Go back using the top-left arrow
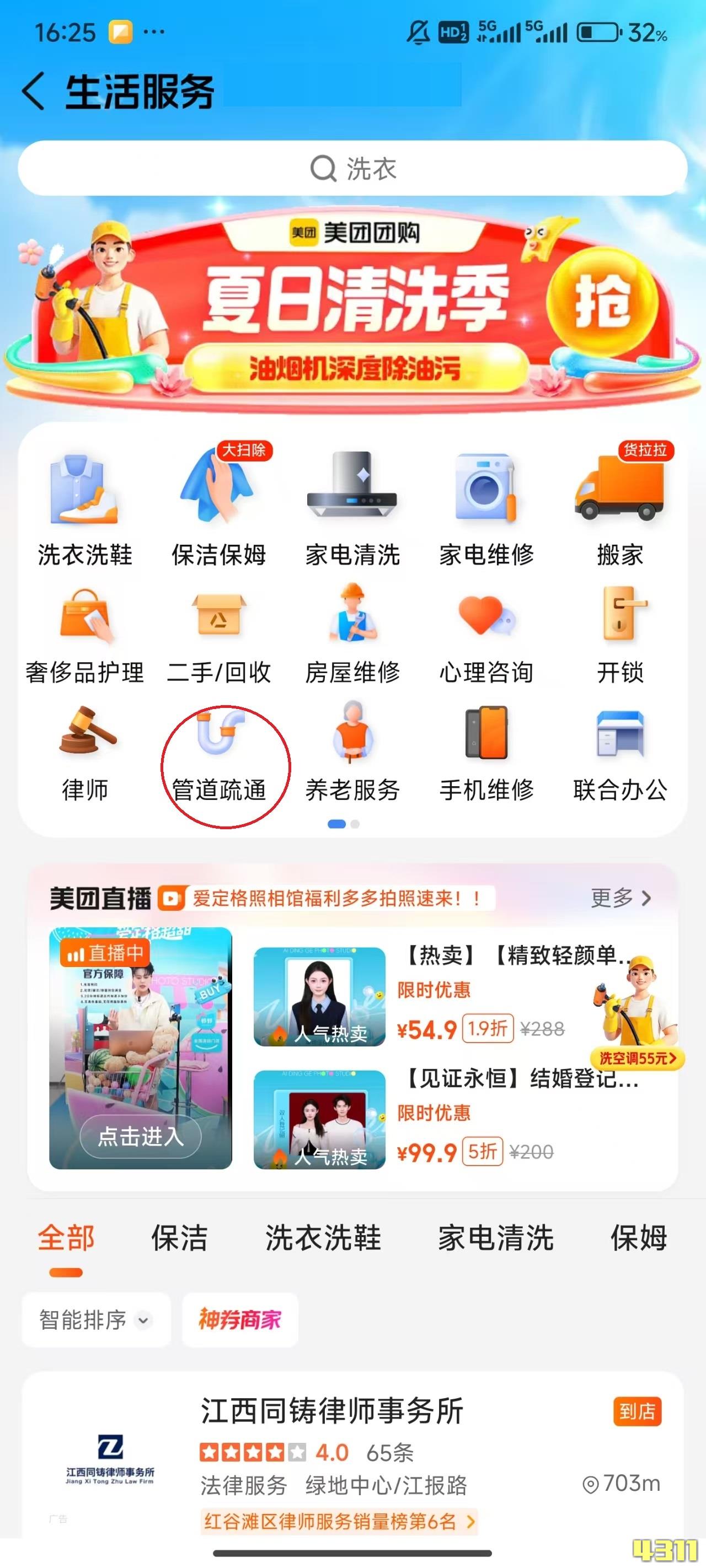Viewport: 706px width, 1568px height. click(33, 91)
